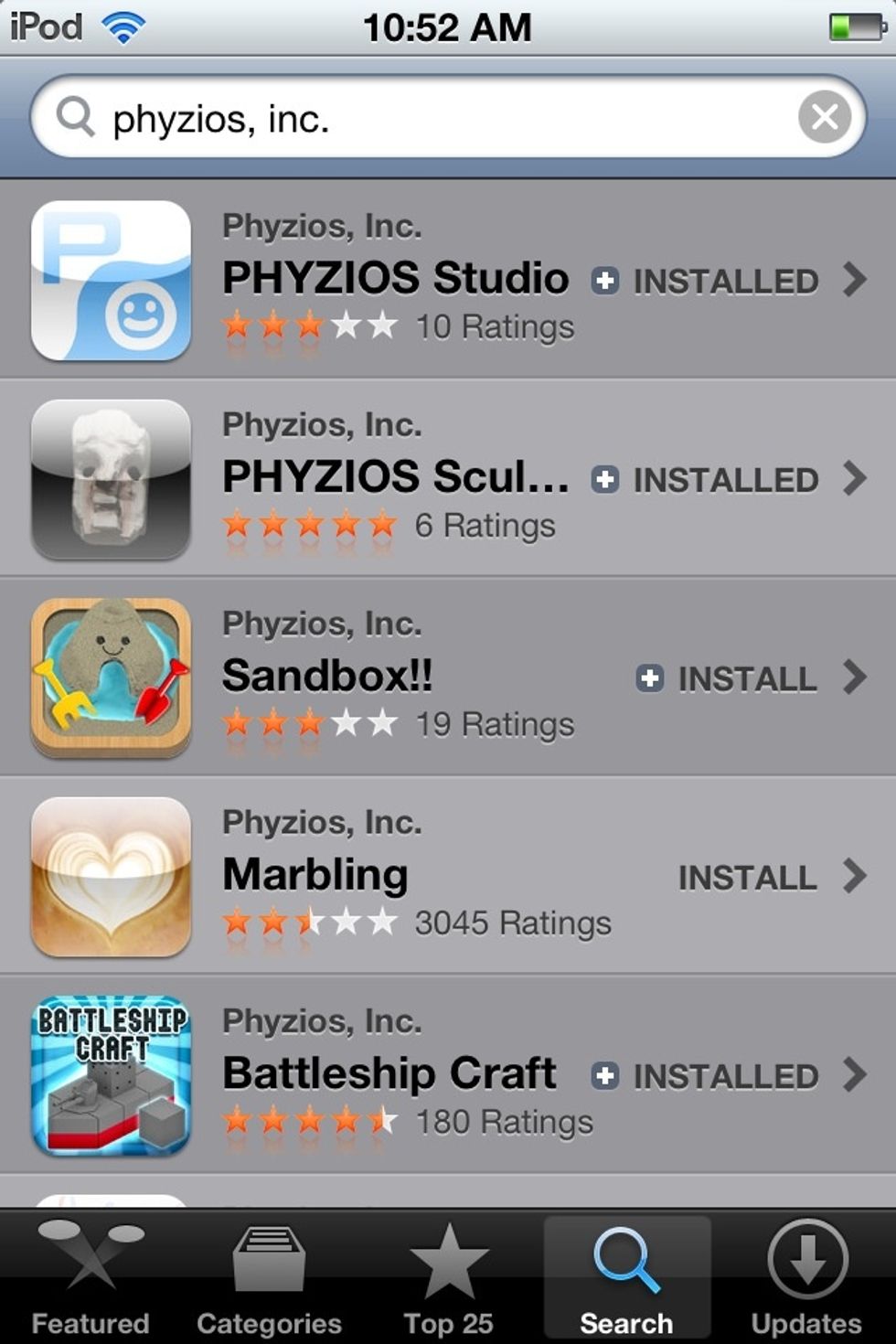The width and height of the screenshot is (896, 1344).
Task: Tap the PHYZIOS Studio app icon
Action: pos(110,282)
